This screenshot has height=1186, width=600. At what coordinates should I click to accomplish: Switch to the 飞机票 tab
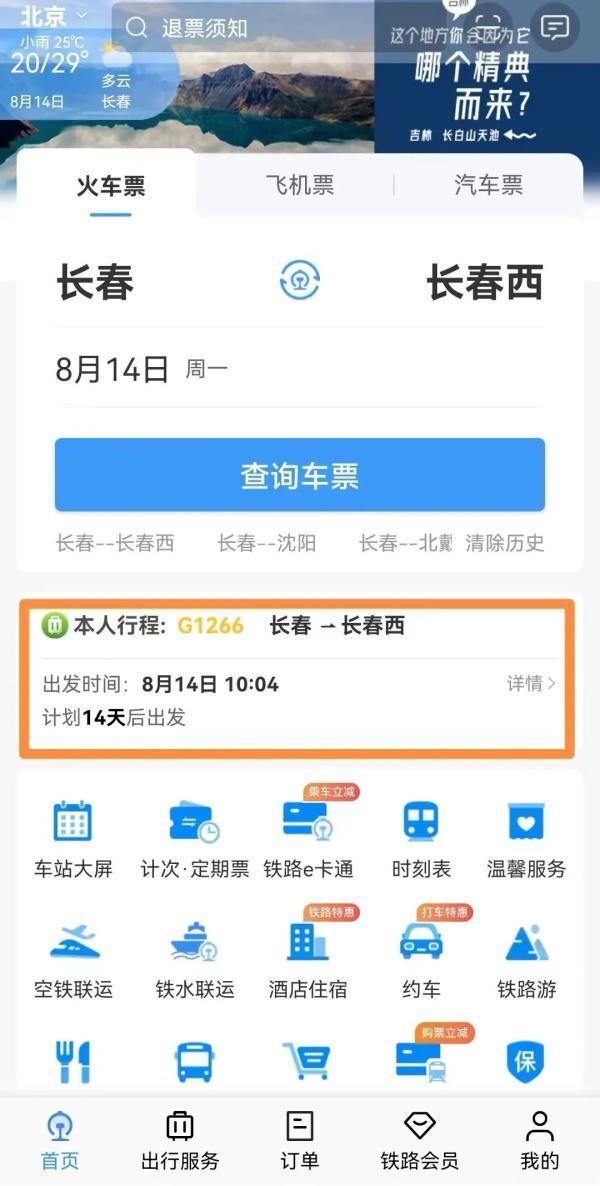(x=299, y=185)
